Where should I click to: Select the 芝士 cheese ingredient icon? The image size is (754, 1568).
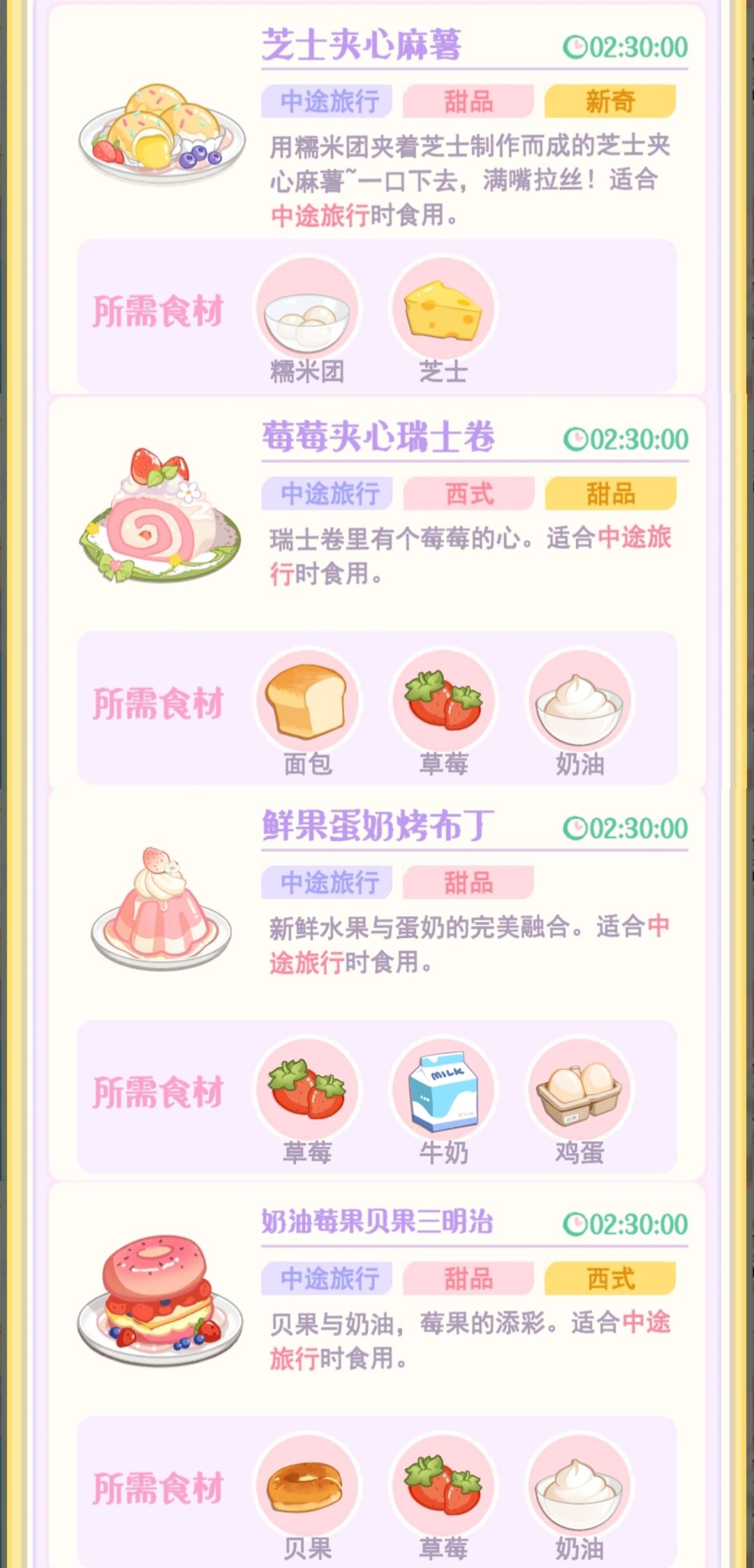pos(441,312)
